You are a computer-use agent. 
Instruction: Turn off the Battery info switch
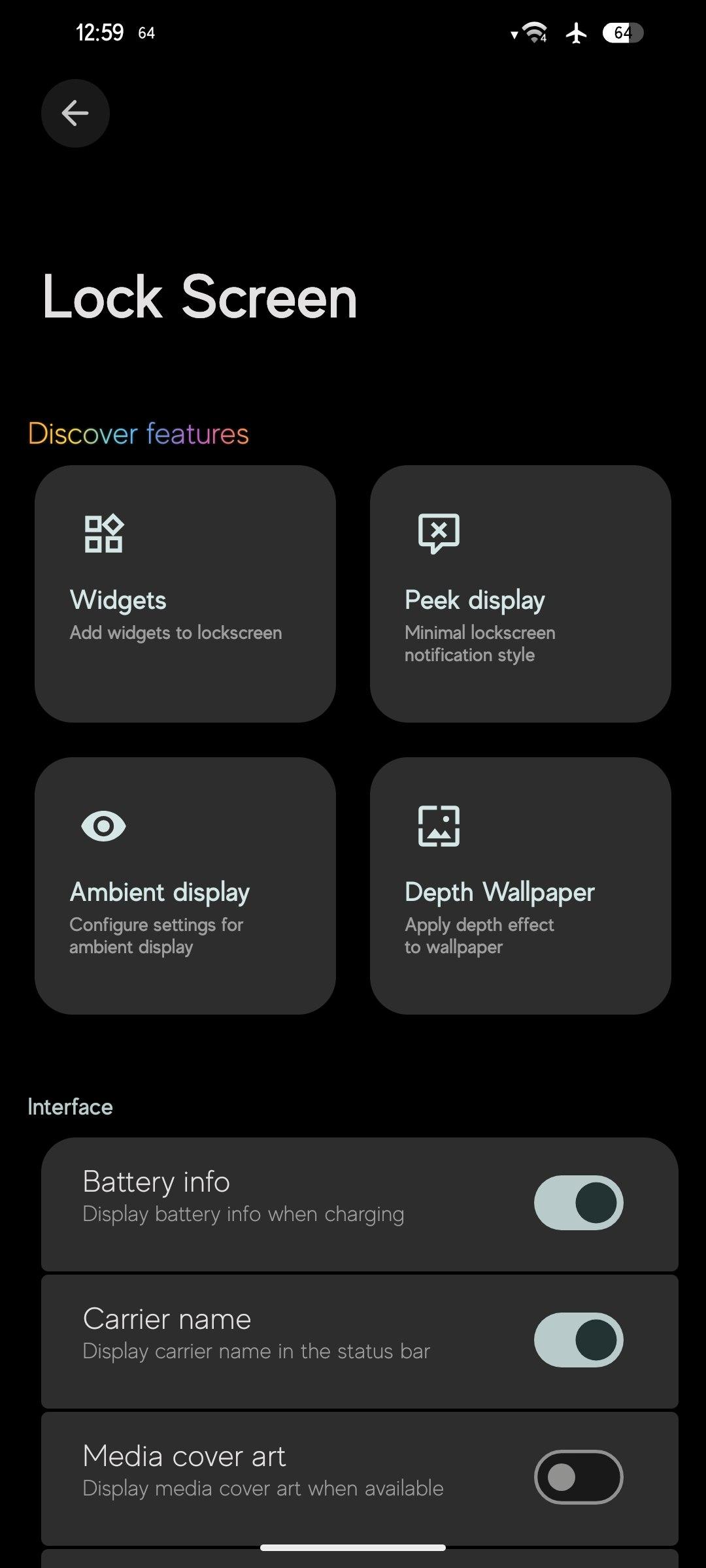[x=579, y=1203]
